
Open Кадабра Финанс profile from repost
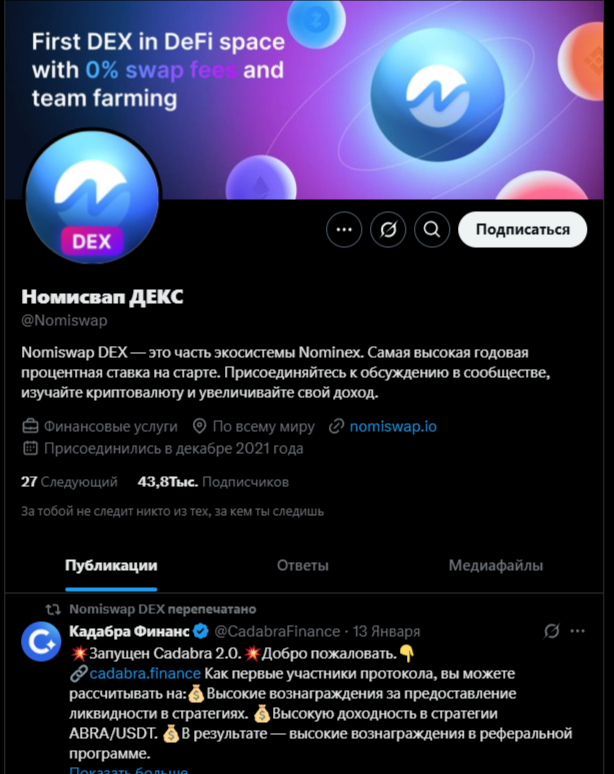[129, 632]
